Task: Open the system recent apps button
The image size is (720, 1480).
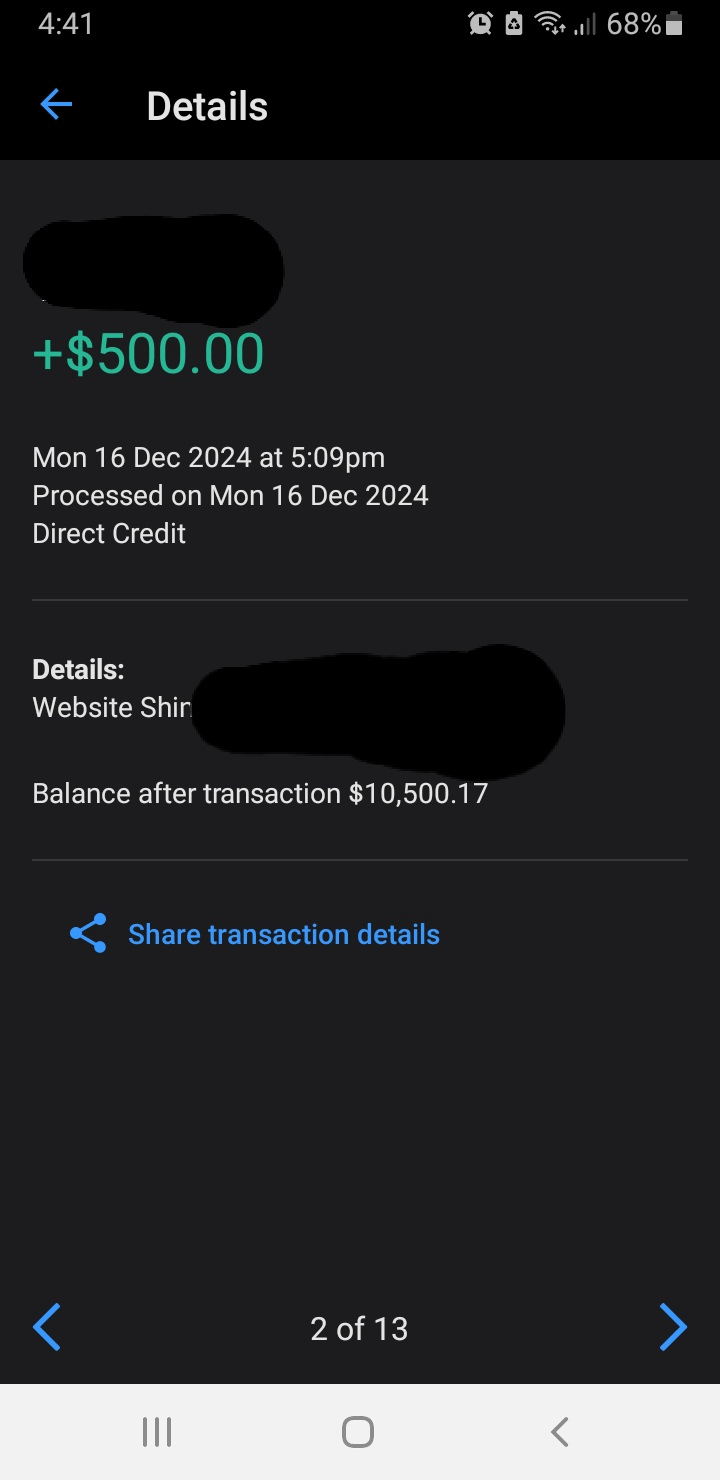Action: pos(157,1432)
